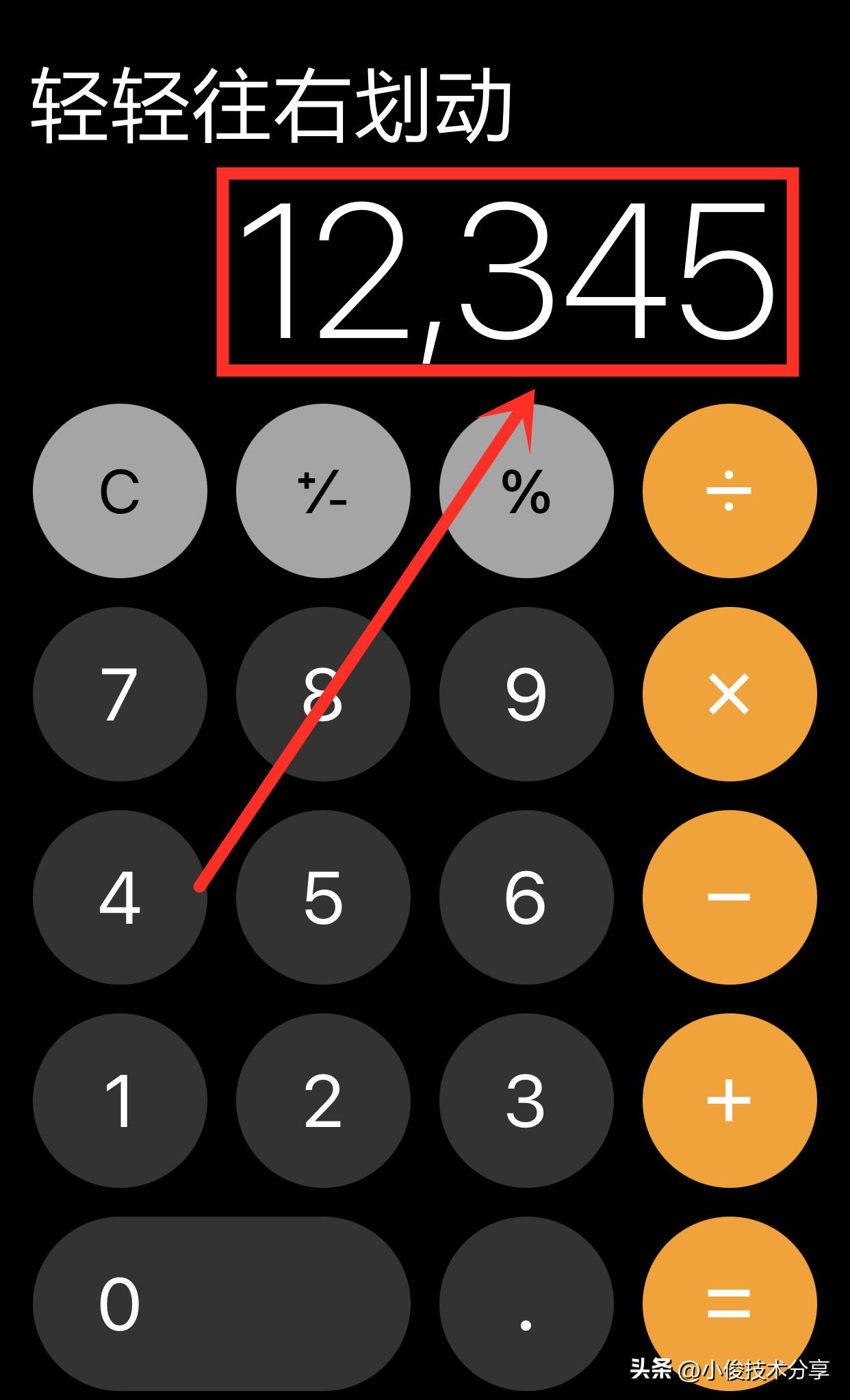The width and height of the screenshot is (850, 1400).
Task: Toggle the sign with the +/- key
Action: tap(323, 491)
